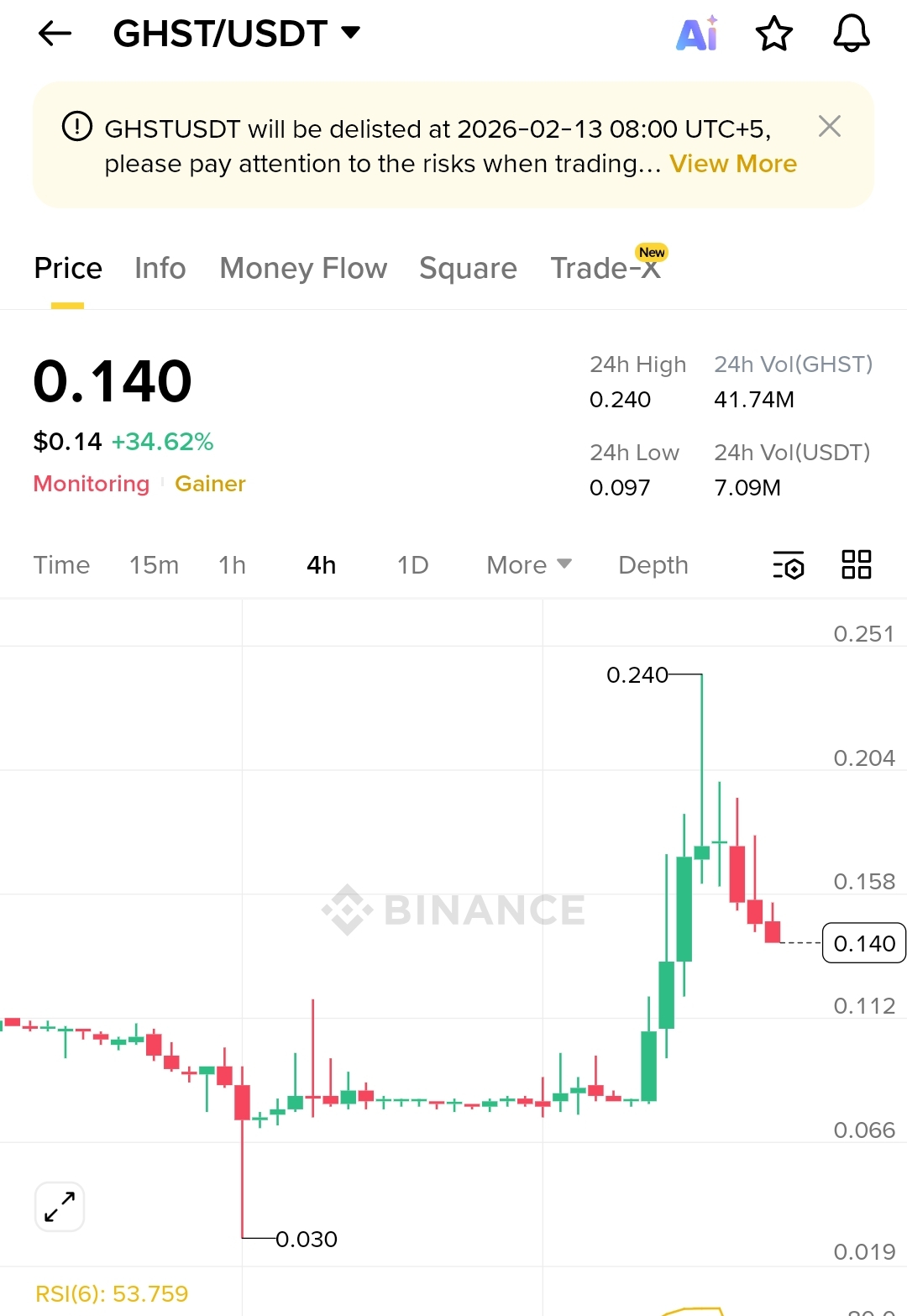Screen dimensions: 907x1316
Task: Show the Depth chart
Action: click(x=653, y=565)
